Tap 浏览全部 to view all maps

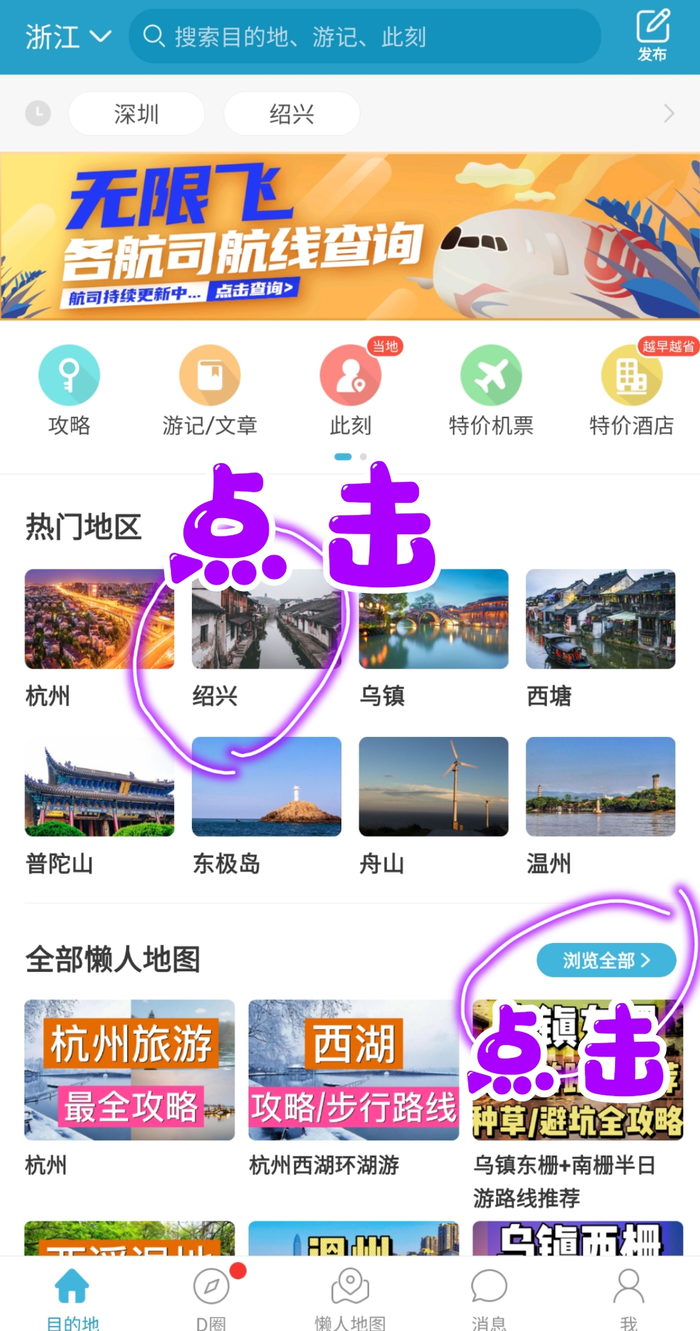pyautogui.click(x=606, y=960)
